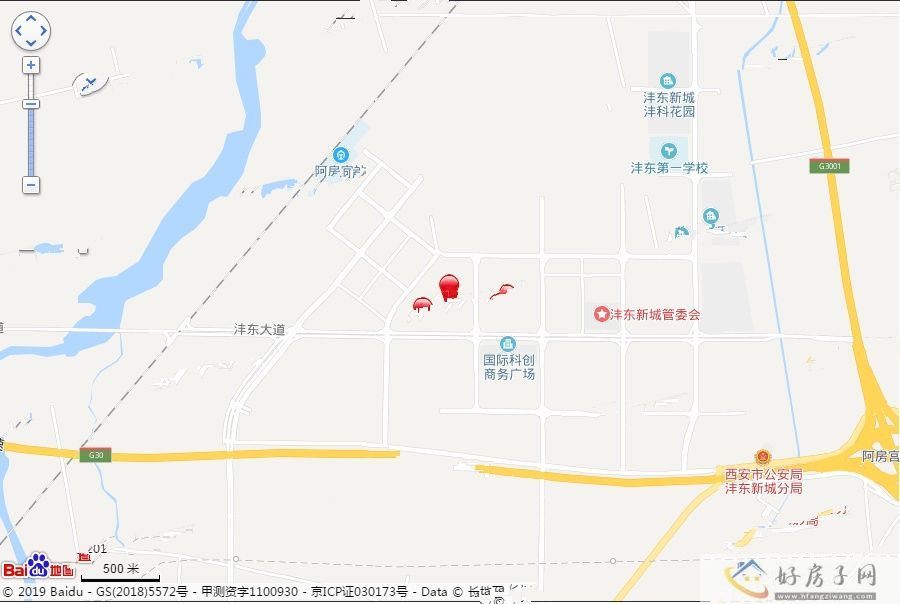
Task: Pan the map right using the compass arrow
Action: 44,31
